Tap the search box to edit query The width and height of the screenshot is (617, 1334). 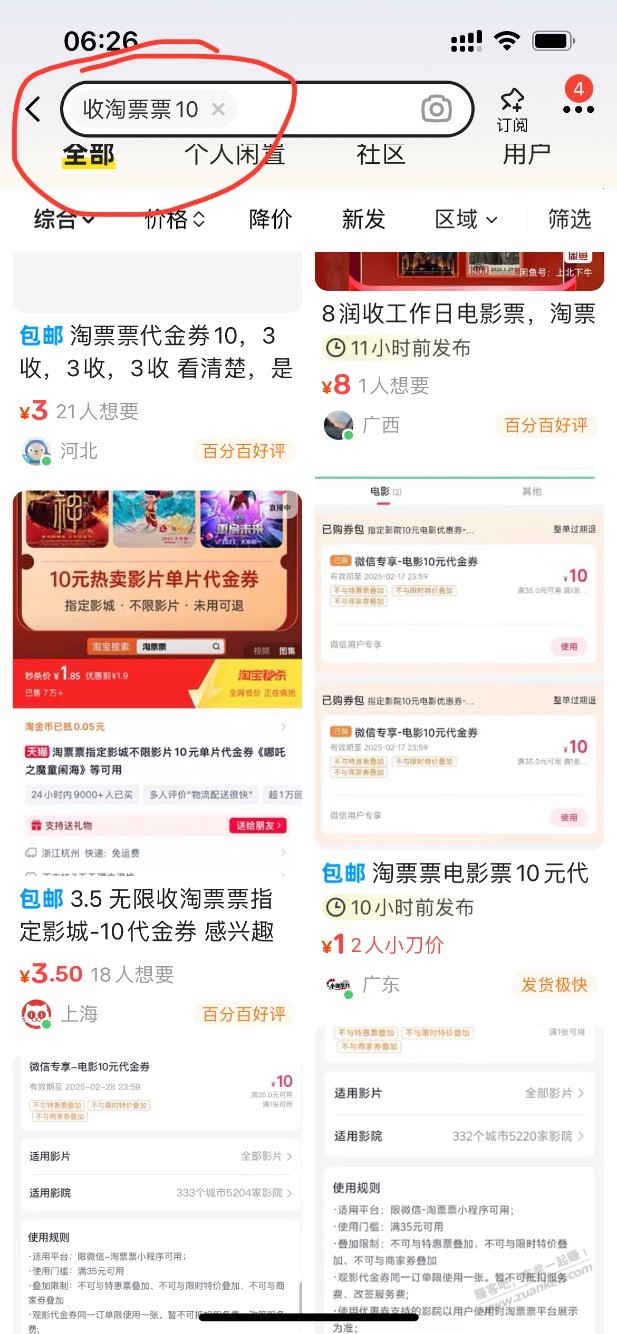[x=320, y=109]
